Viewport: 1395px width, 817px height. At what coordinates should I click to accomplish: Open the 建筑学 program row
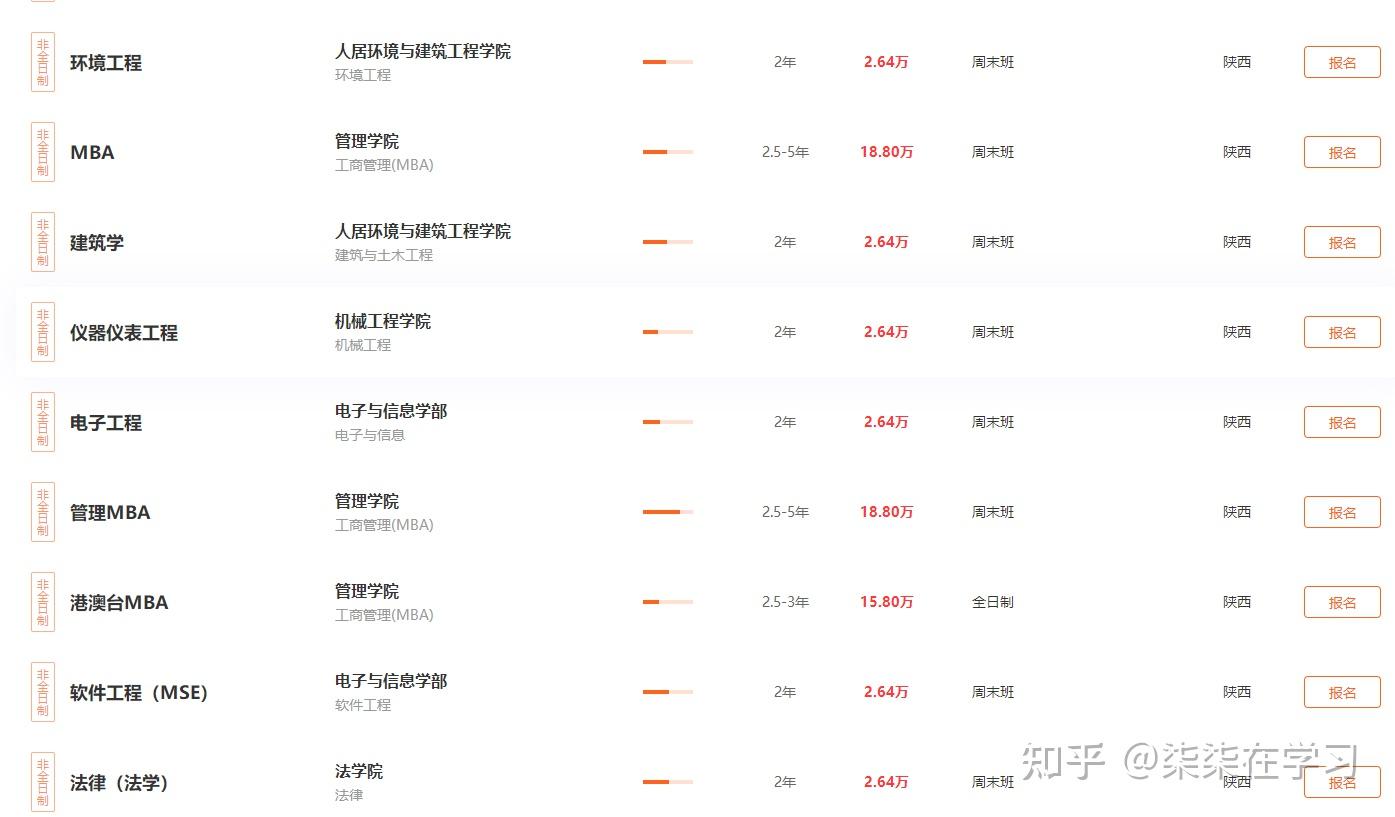pos(97,243)
